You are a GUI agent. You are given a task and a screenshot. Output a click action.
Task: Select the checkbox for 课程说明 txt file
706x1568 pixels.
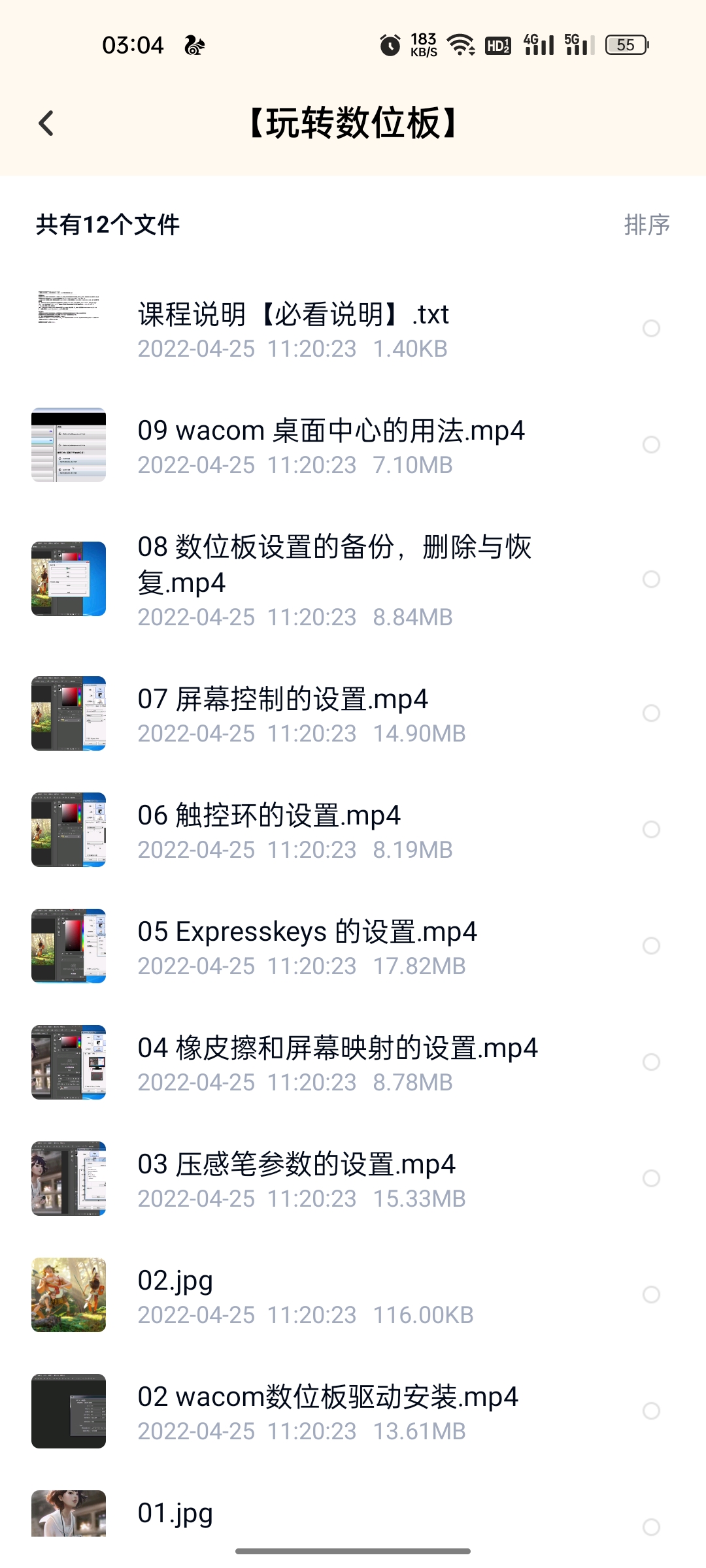(x=651, y=328)
